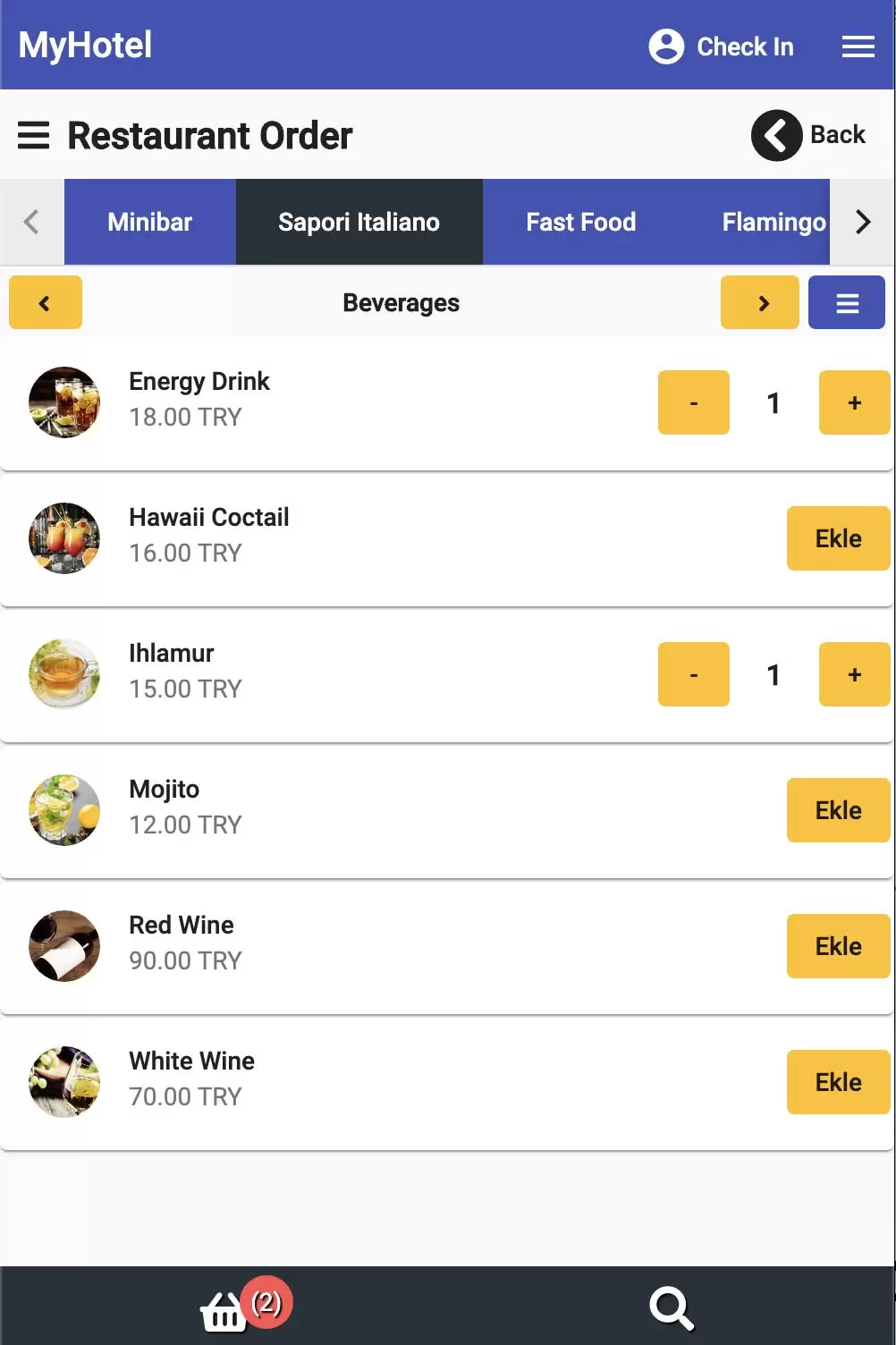Image resolution: width=896 pixels, height=1345 pixels.
Task: Open the hamburger menu in top bar
Action: (858, 47)
